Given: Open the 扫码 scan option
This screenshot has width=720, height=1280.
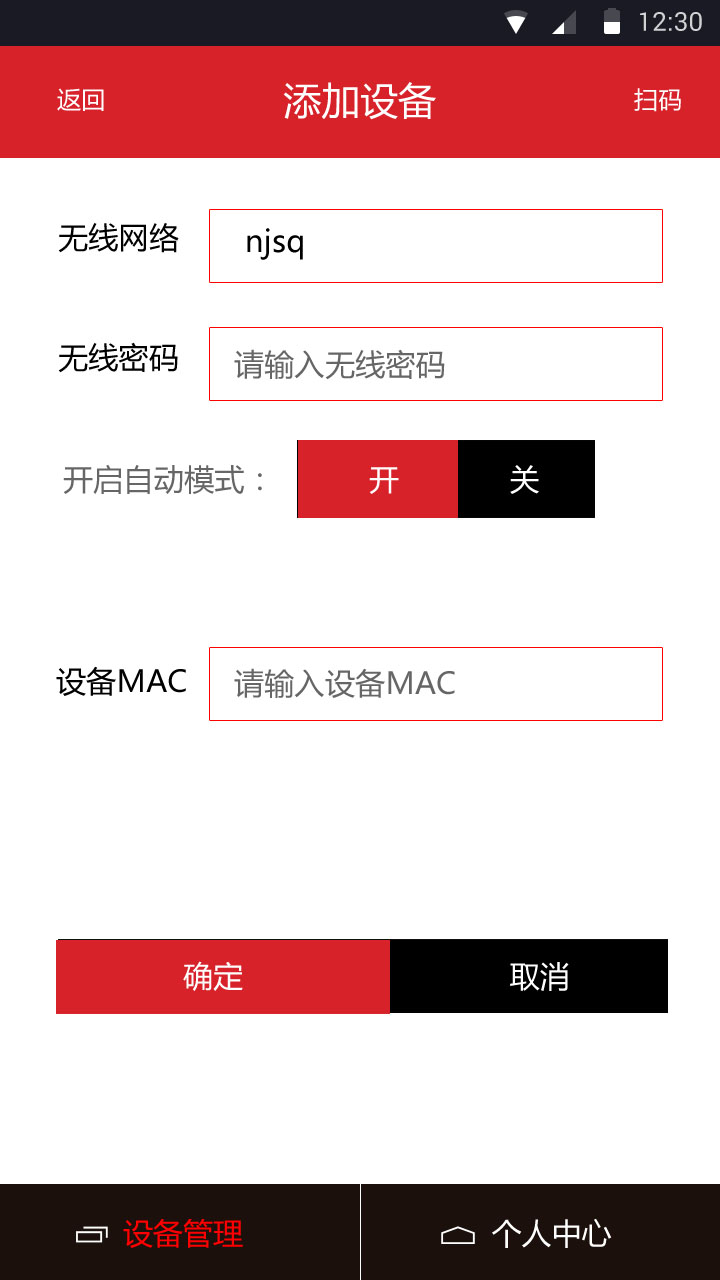Looking at the screenshot, I should point(657,100).
